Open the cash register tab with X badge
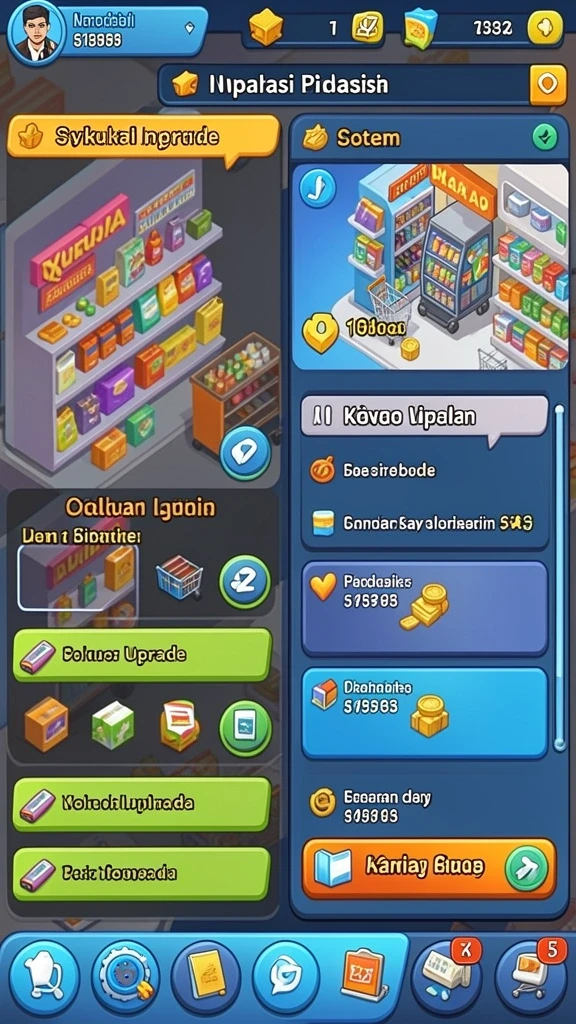This screenshot has width=576, height=1024. pyautogui.click(x=447, y=977)
